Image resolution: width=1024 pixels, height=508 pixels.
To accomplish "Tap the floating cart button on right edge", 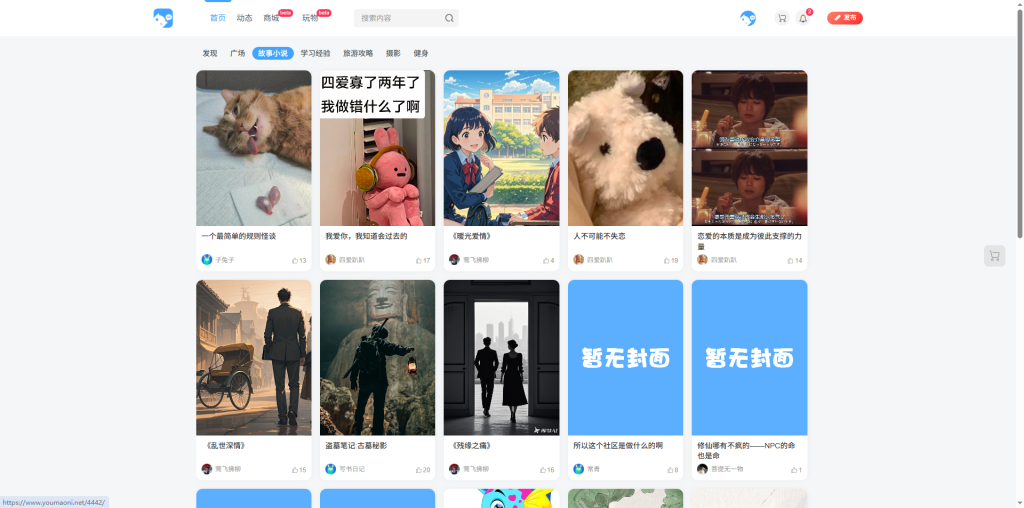I will [x=993, y=256].
